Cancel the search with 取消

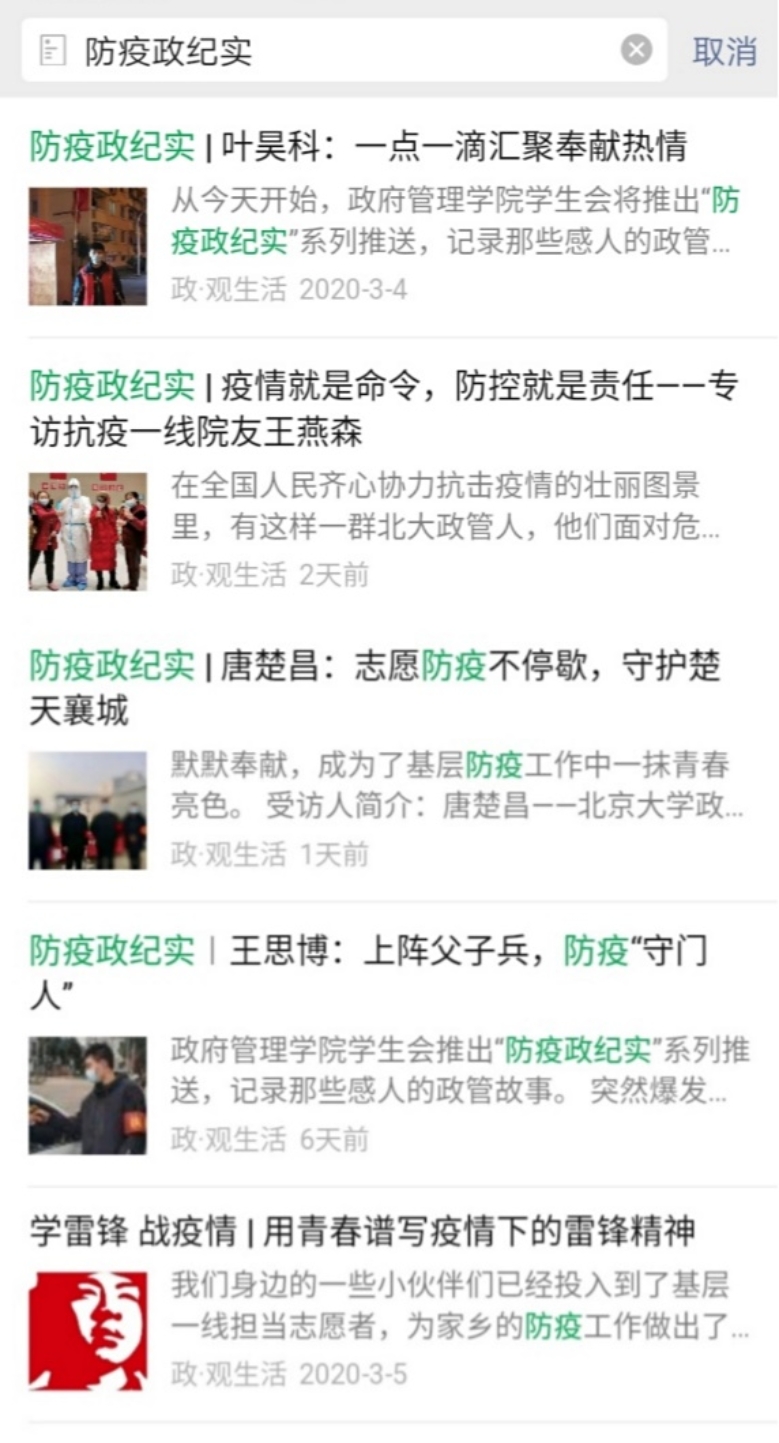(724, 51)
